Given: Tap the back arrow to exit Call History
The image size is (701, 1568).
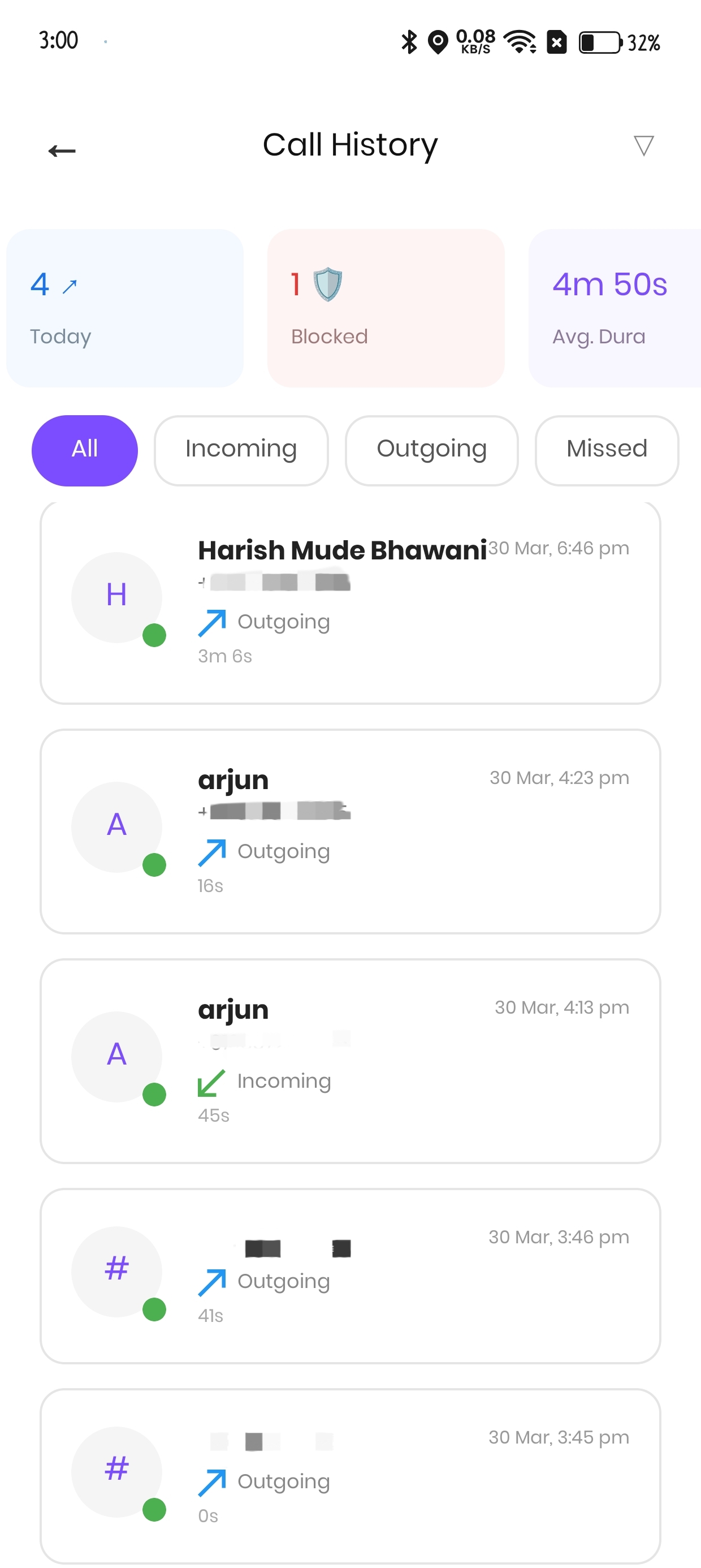Looking at the screenshot, I should 61,150.
